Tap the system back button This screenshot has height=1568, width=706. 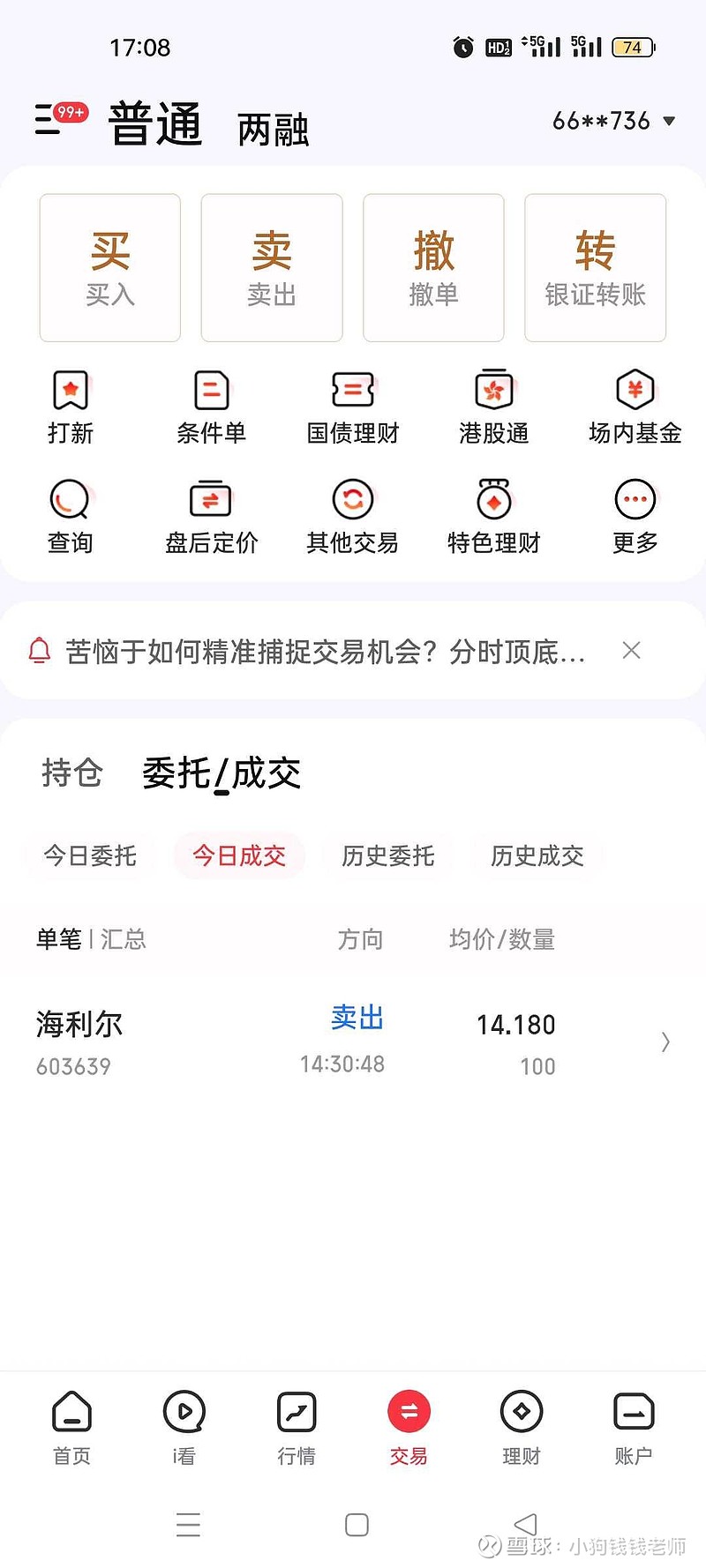tap(525, 1524)
